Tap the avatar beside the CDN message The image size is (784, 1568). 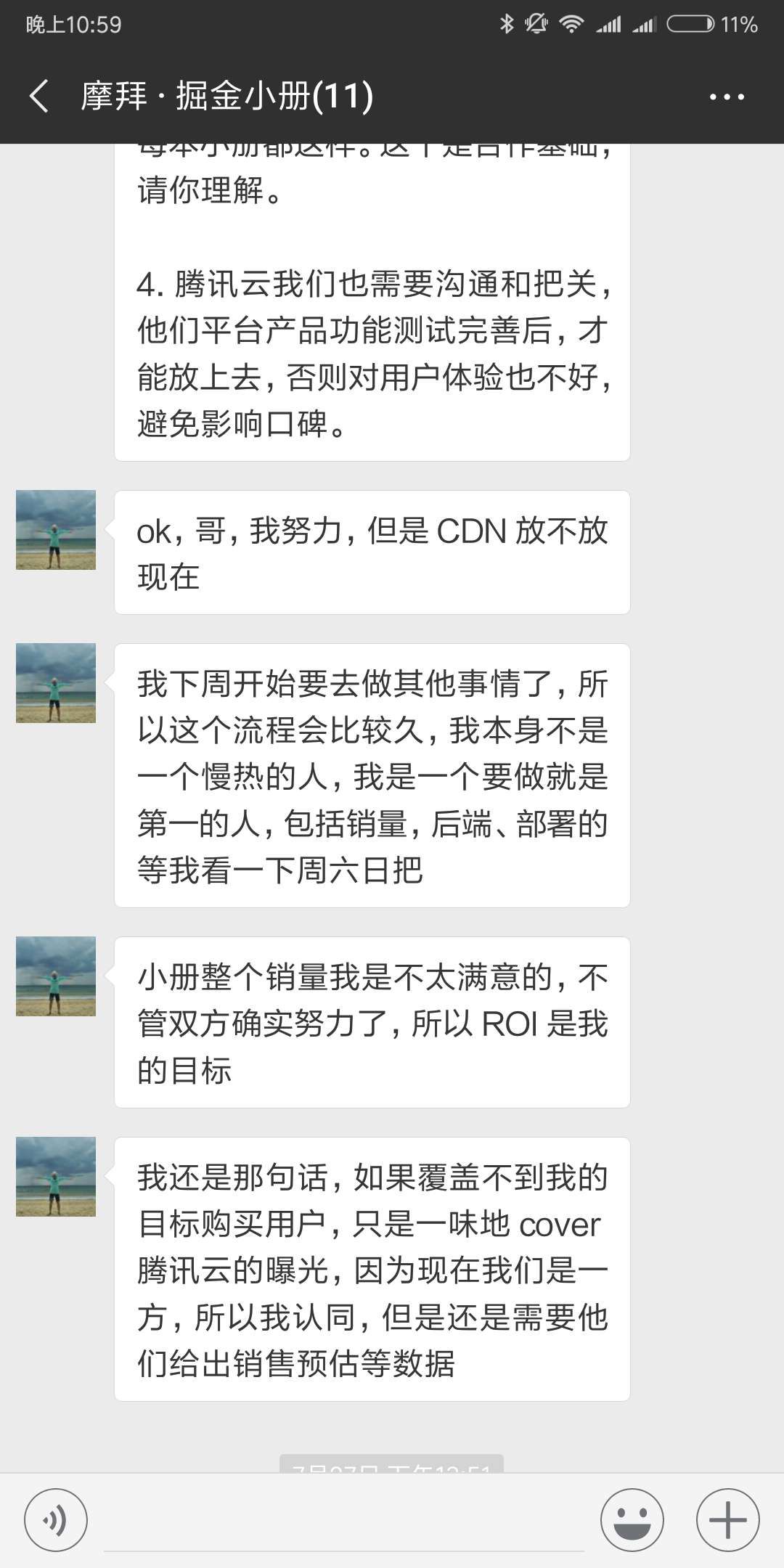coord(56,530)
